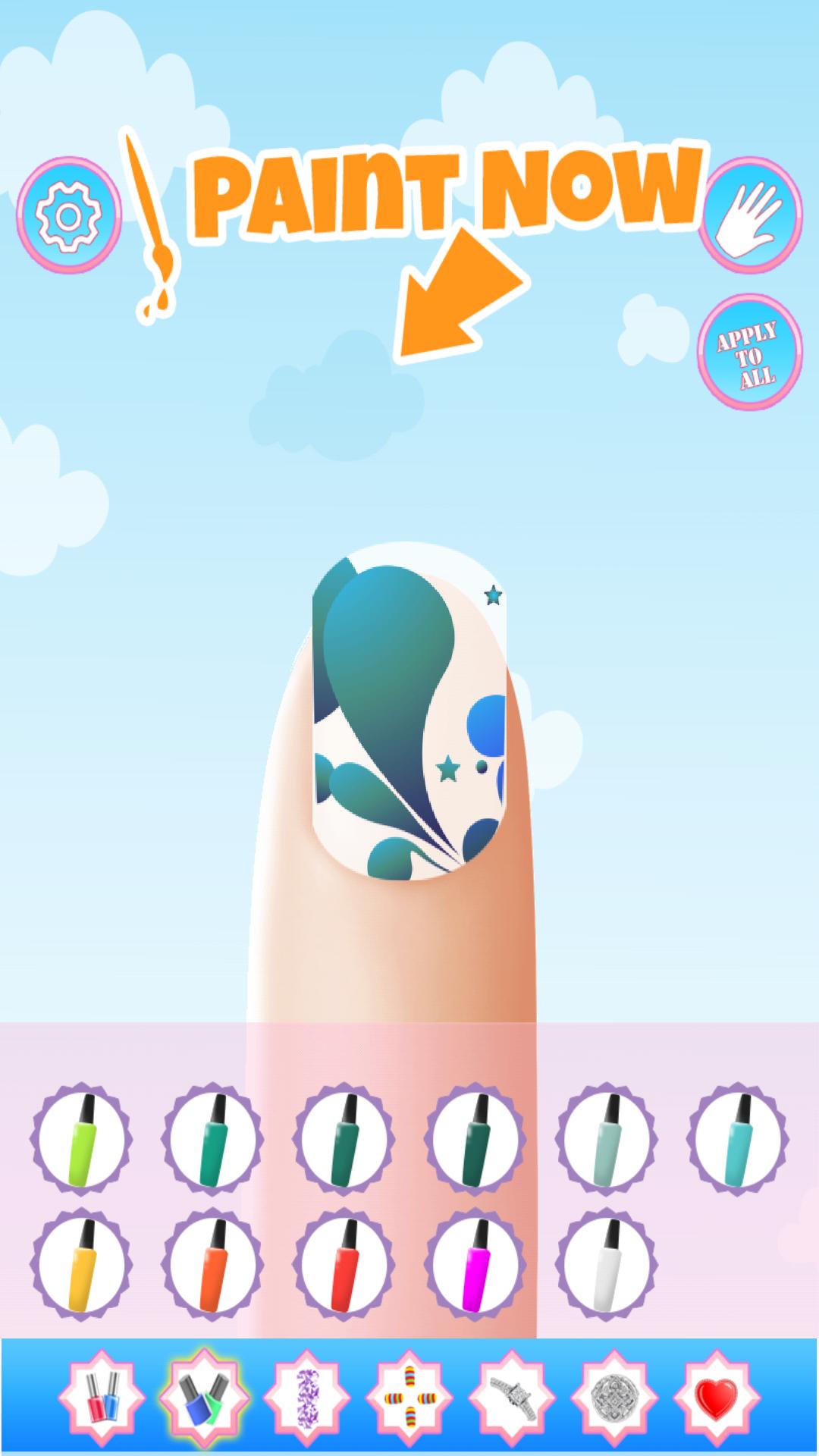
Task: Select the lime green nail polish
Action: [x=81, y=1140]
